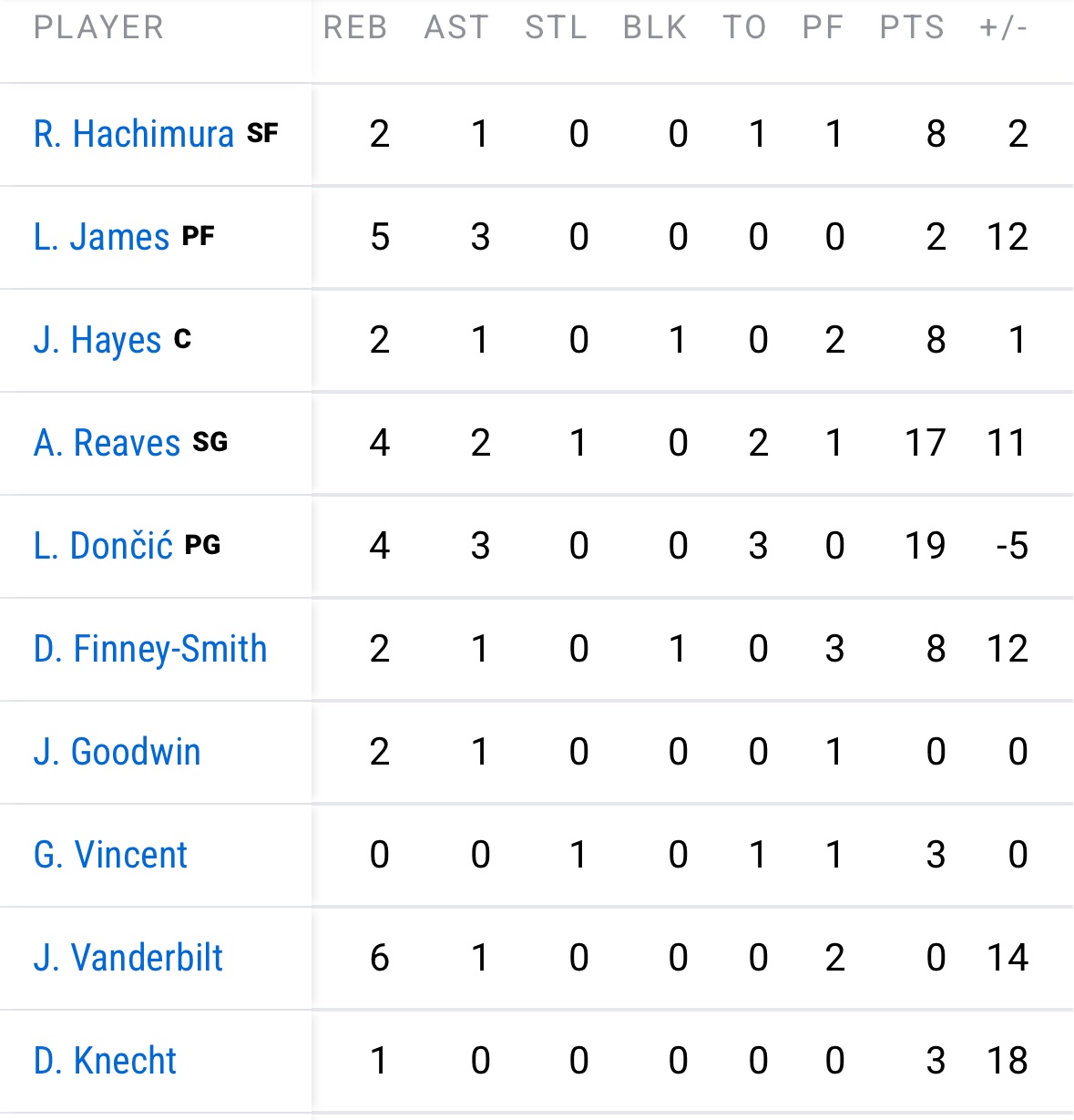1074x1120 pixels.
Task: Open R. Hachimura's player profile
Action: [134, 134]
